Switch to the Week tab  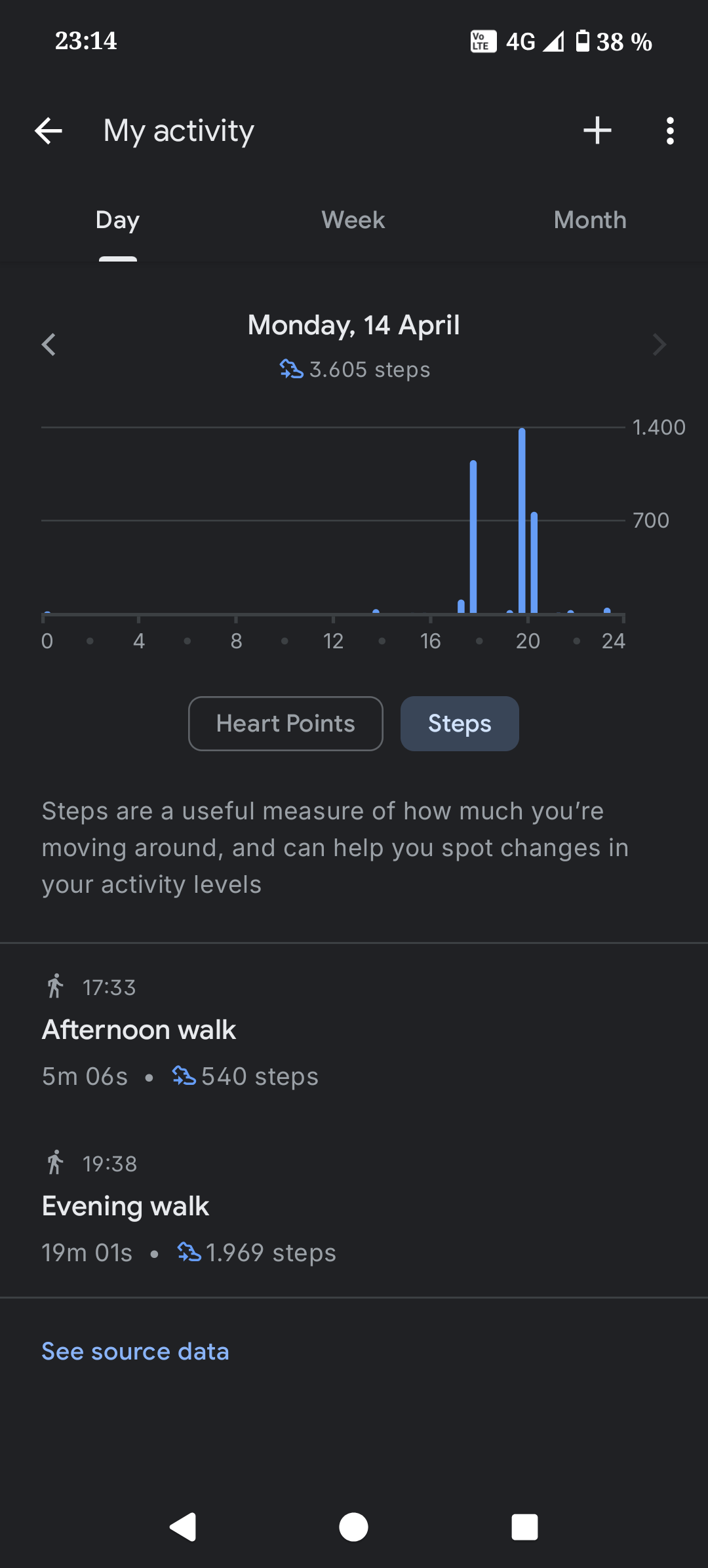point(353,220)
